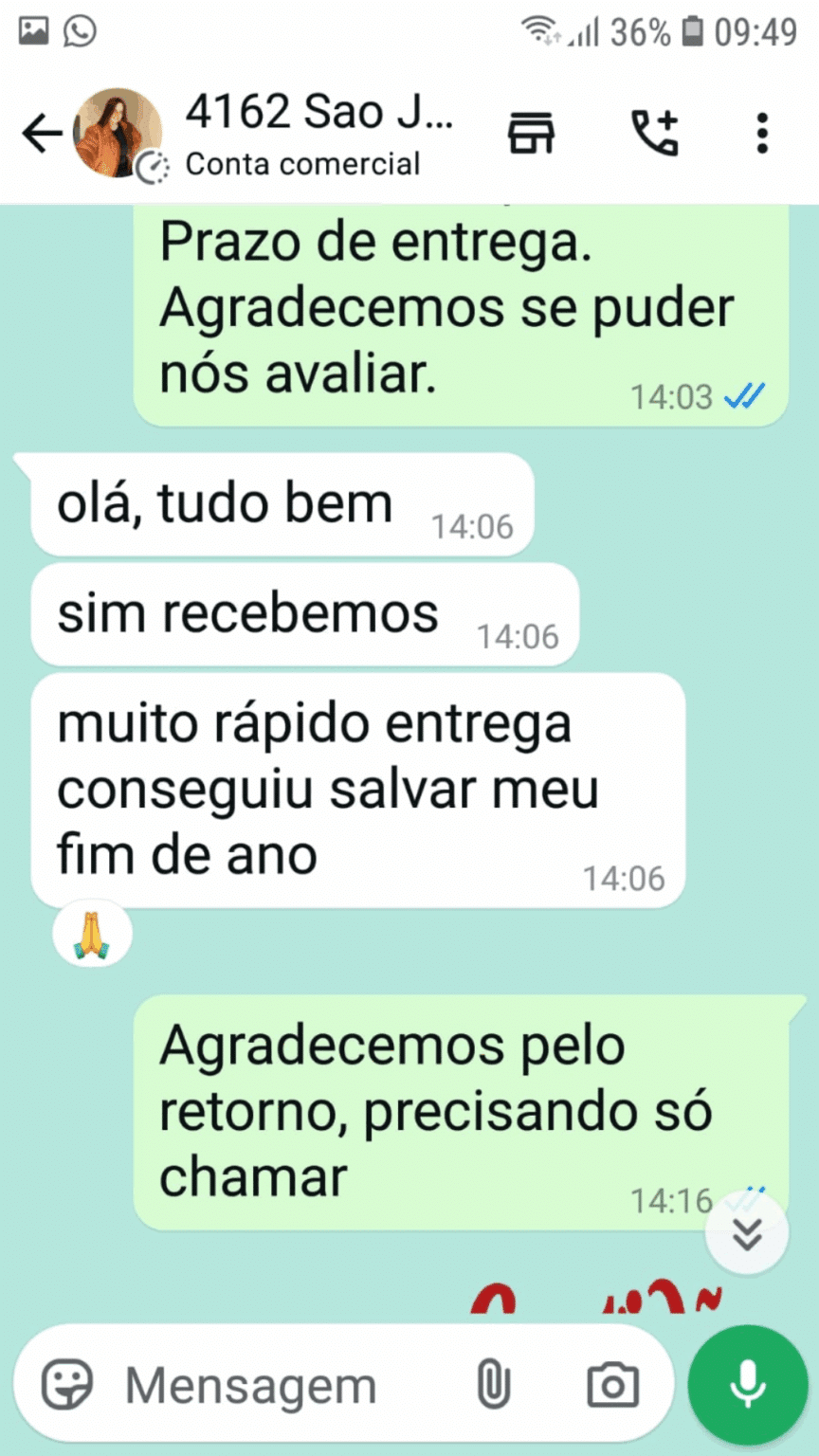Attach a file with the paperclip
Screen dimensions: 819x1456
pos(493,1385)
